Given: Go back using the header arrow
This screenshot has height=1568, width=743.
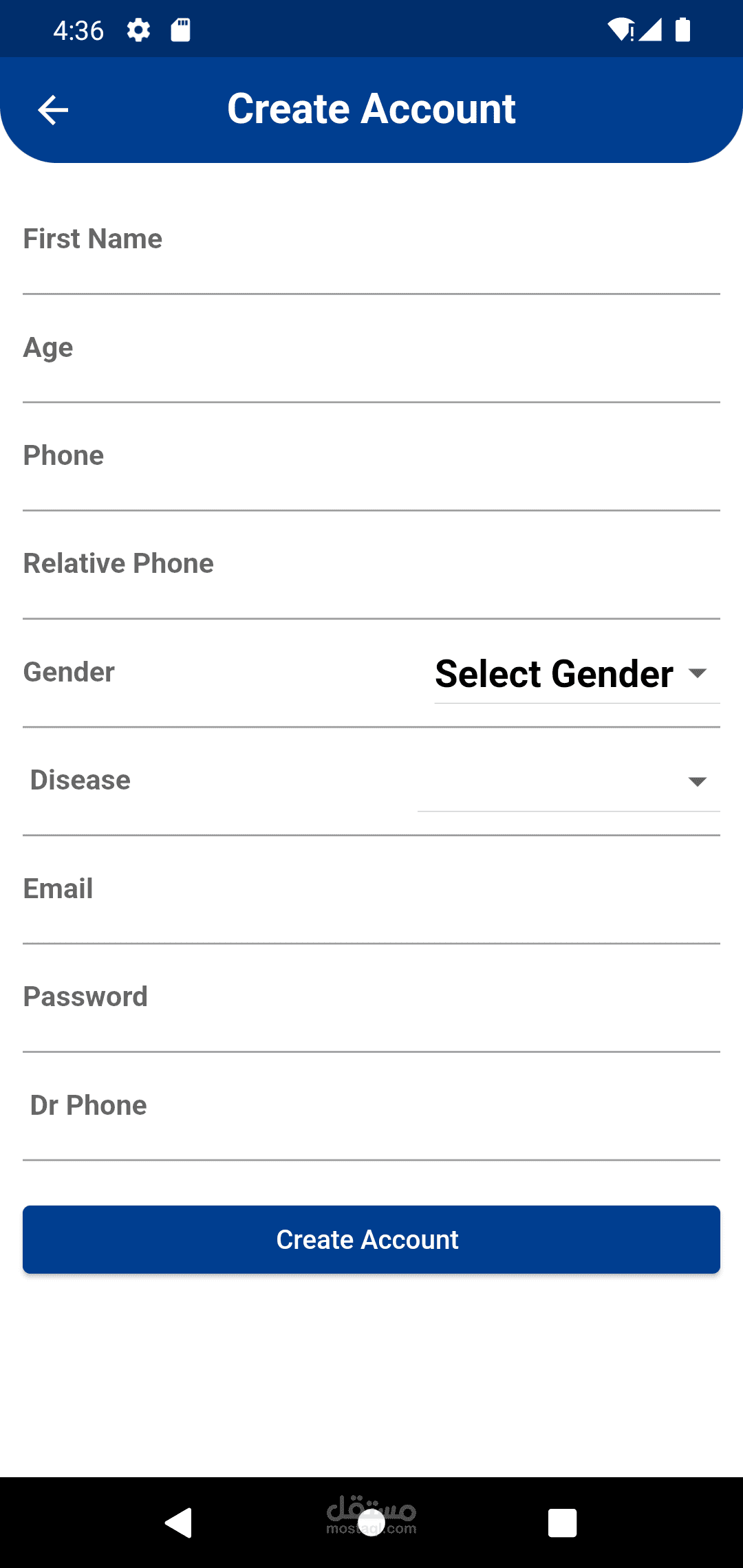Looking at the screenshot, I should point(53,110).
